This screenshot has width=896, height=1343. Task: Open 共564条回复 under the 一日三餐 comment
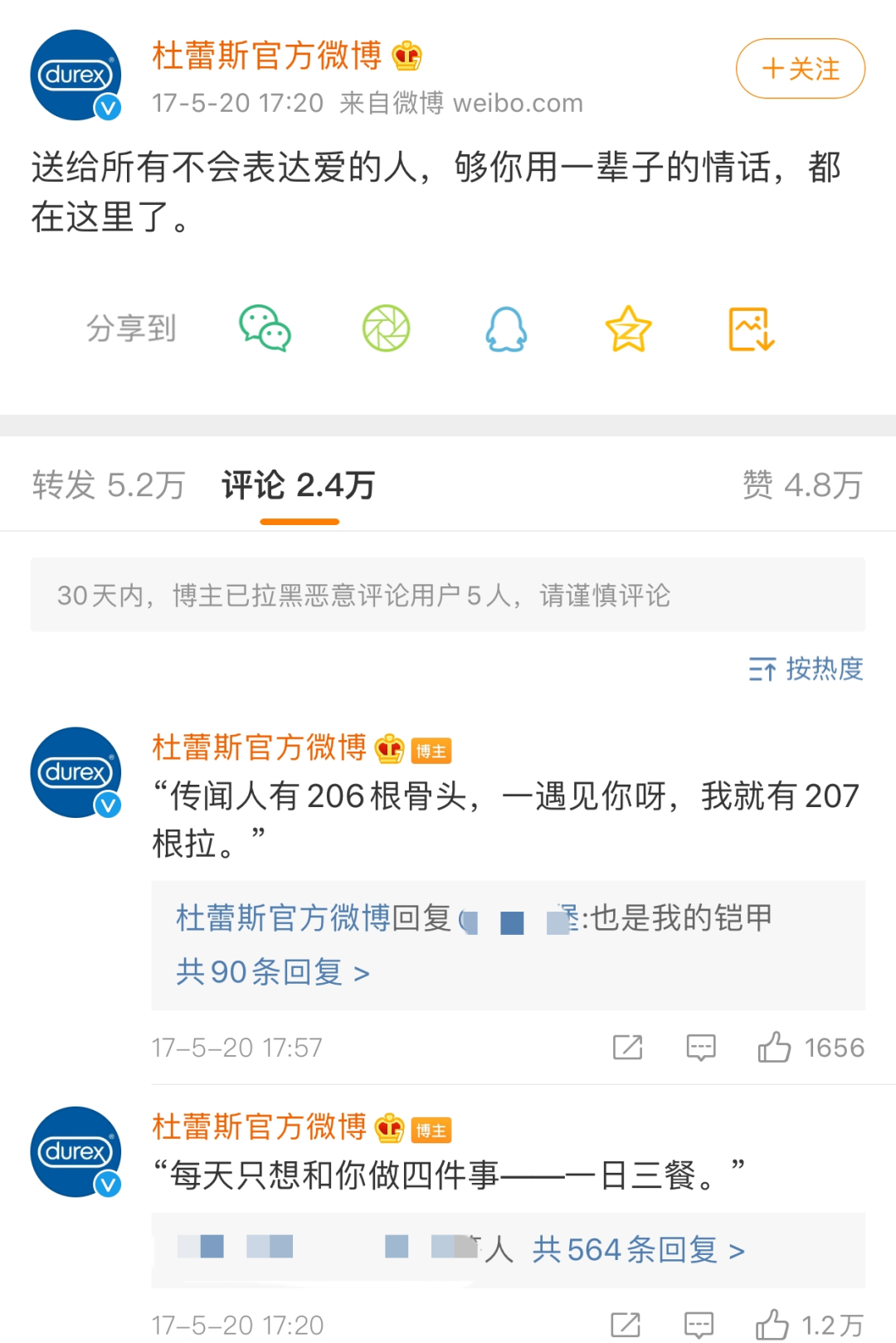(x=638, y=1249)
